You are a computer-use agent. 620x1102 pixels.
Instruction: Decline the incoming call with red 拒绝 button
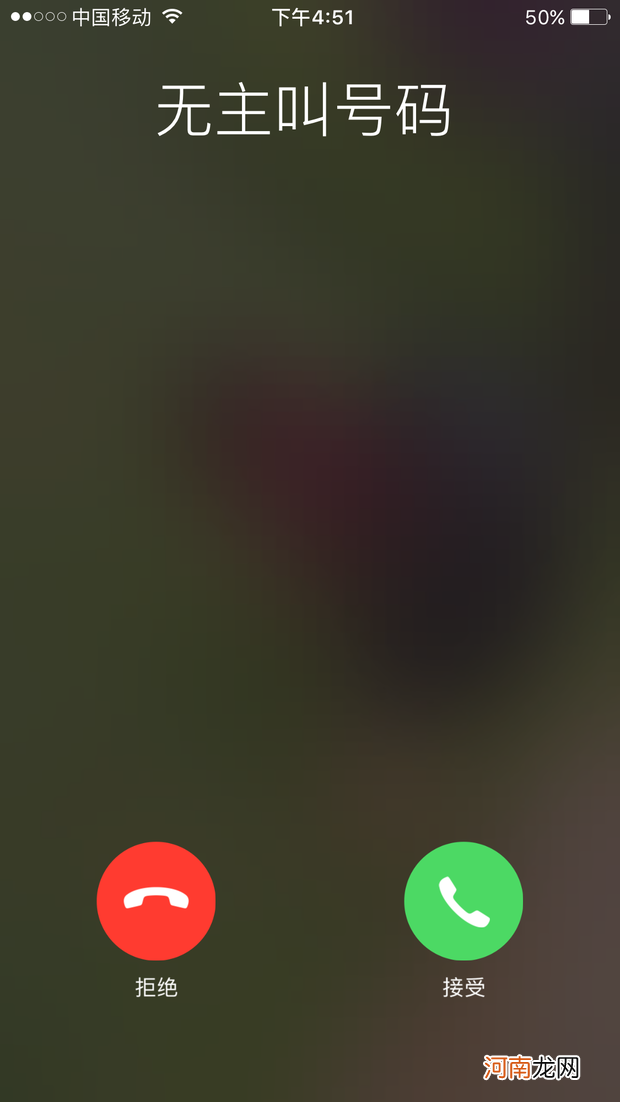click(x=156, y=901)
